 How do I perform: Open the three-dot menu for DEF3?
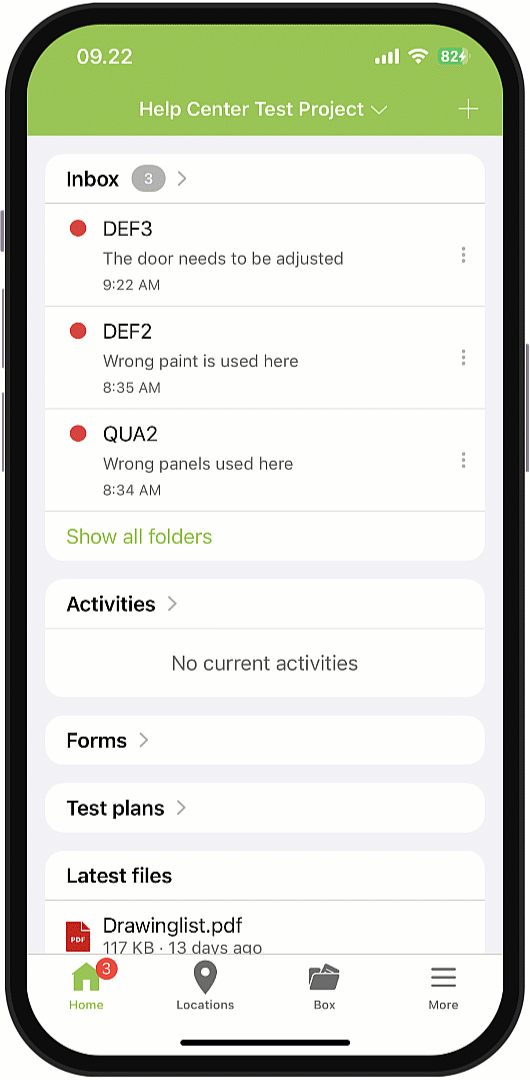pyautogui.click(x=463, y=256)
